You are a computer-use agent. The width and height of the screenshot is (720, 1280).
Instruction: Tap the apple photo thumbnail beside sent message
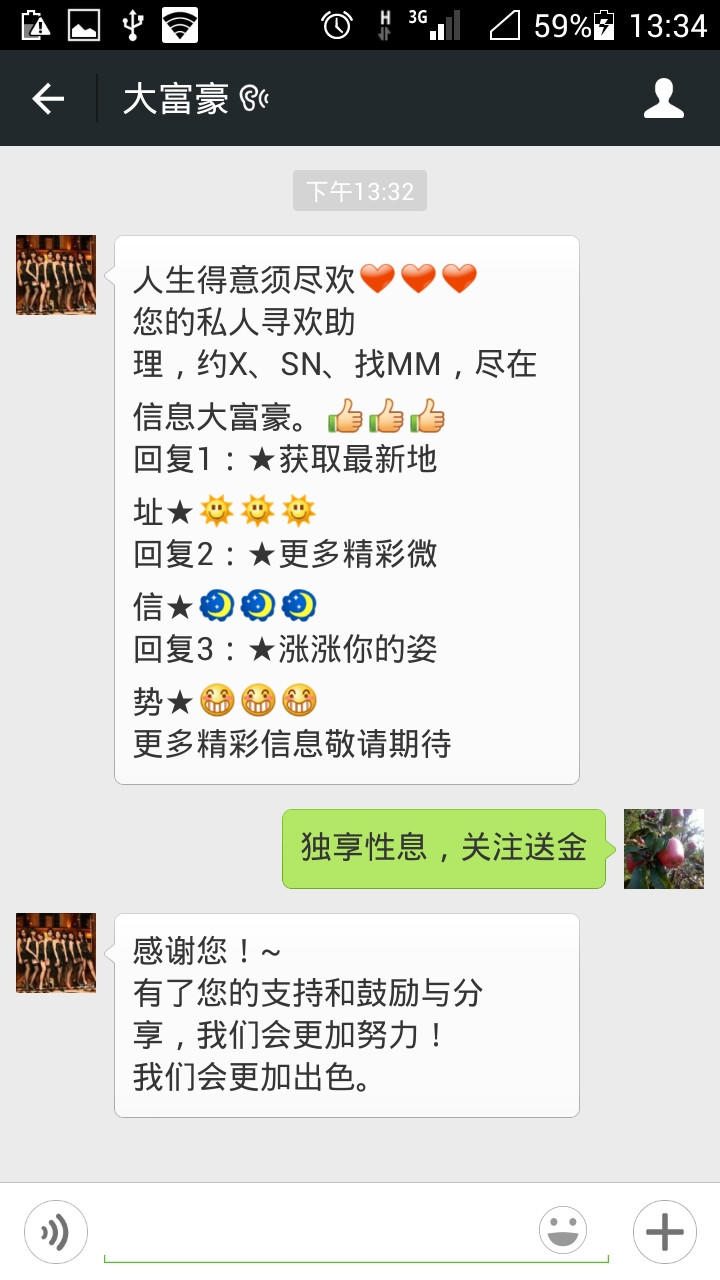664,848
